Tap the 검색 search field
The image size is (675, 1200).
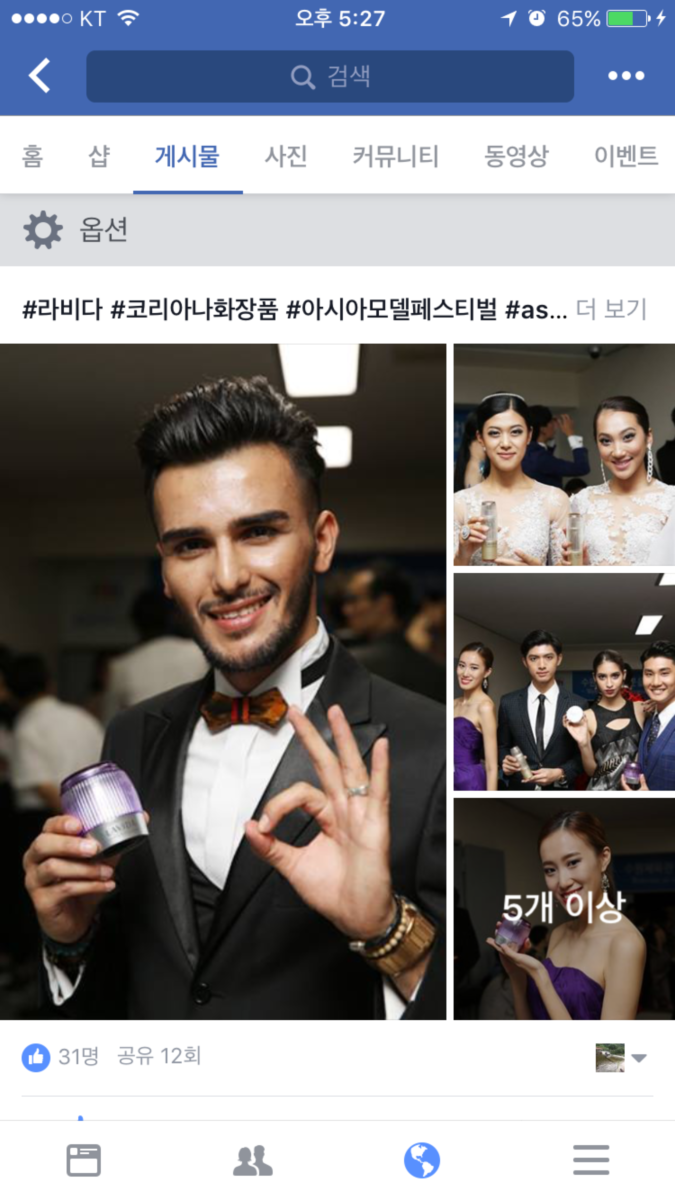(x=330, y=77)
